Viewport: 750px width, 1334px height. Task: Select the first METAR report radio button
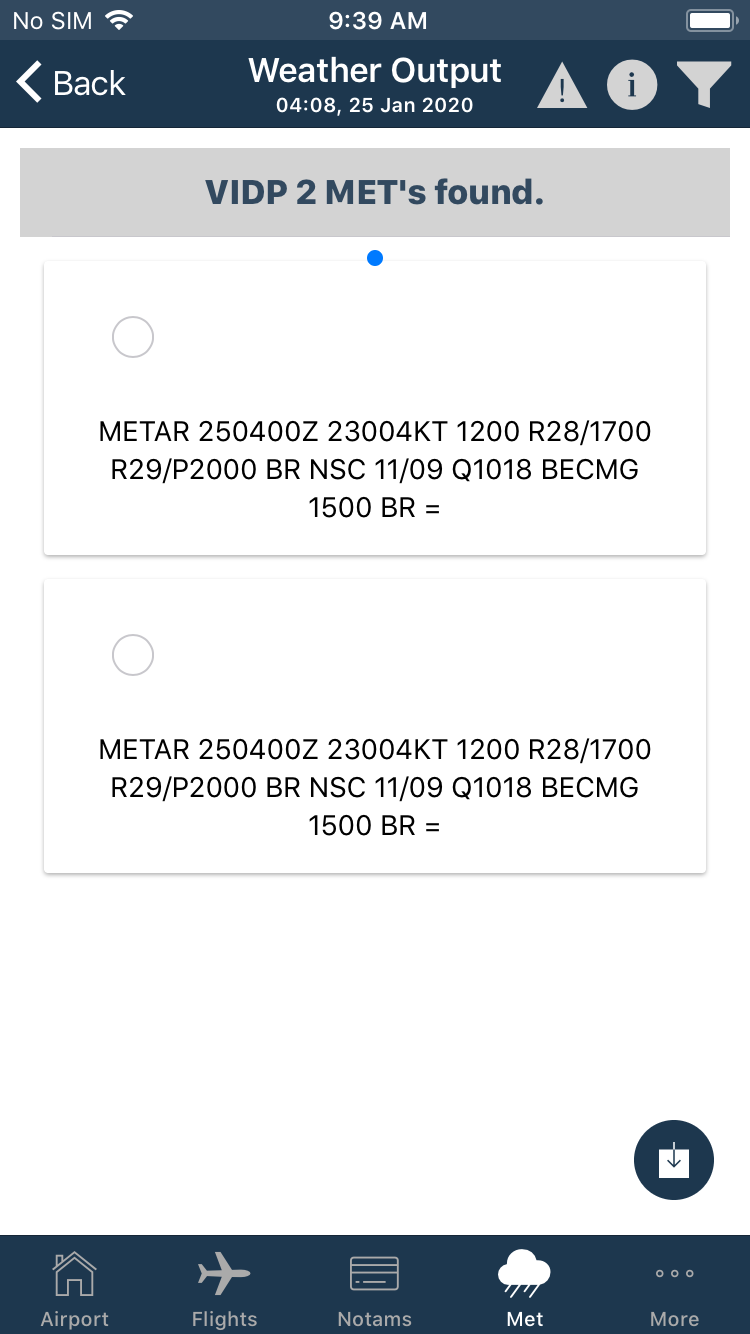tap(133, 337)
